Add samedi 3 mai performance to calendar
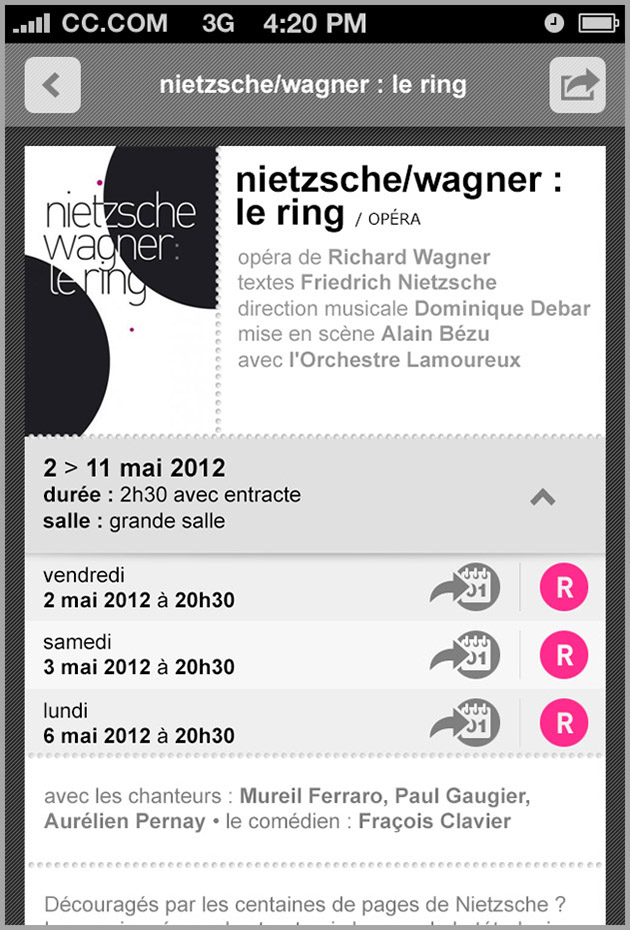 (x=467, y=655)
